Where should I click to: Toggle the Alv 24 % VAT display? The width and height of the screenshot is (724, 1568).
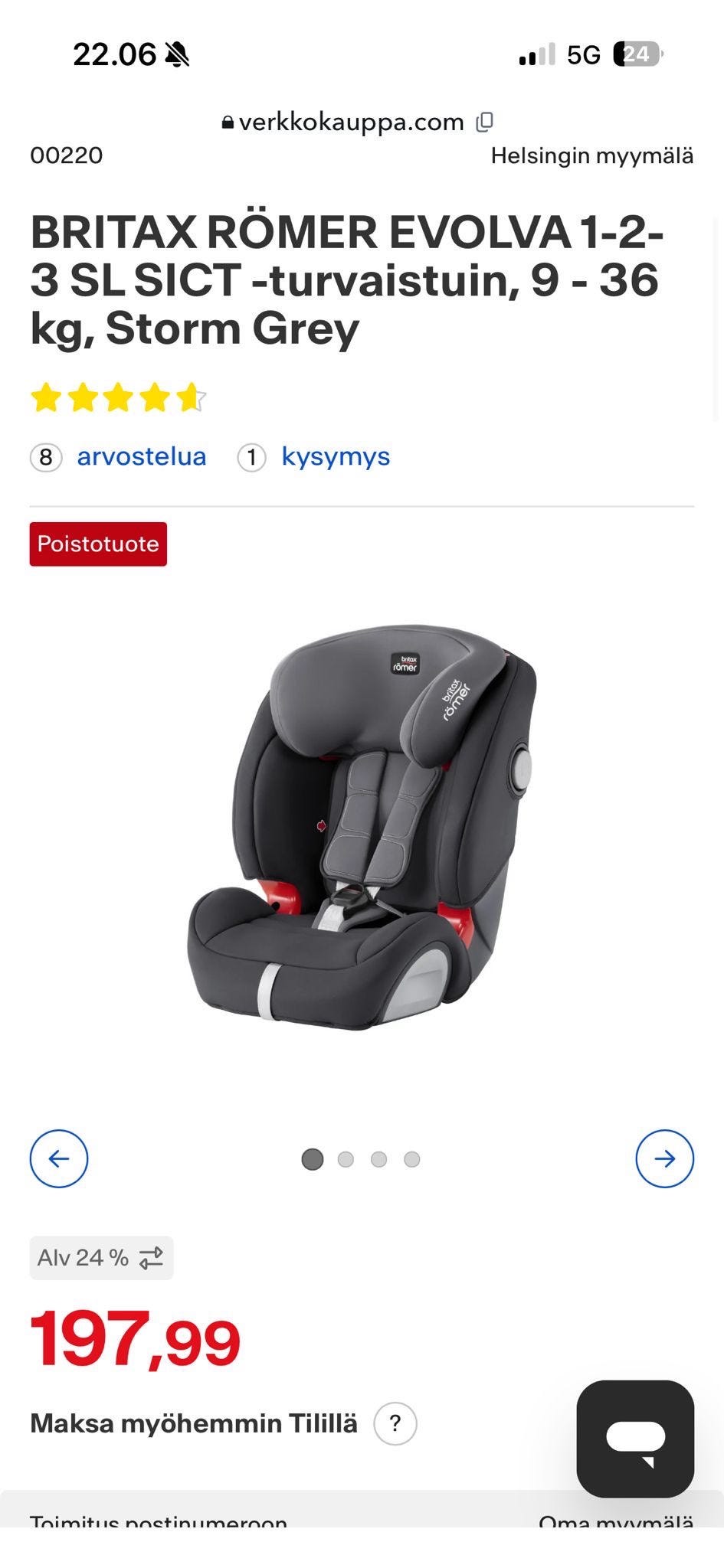click(x=101, y=1256)
